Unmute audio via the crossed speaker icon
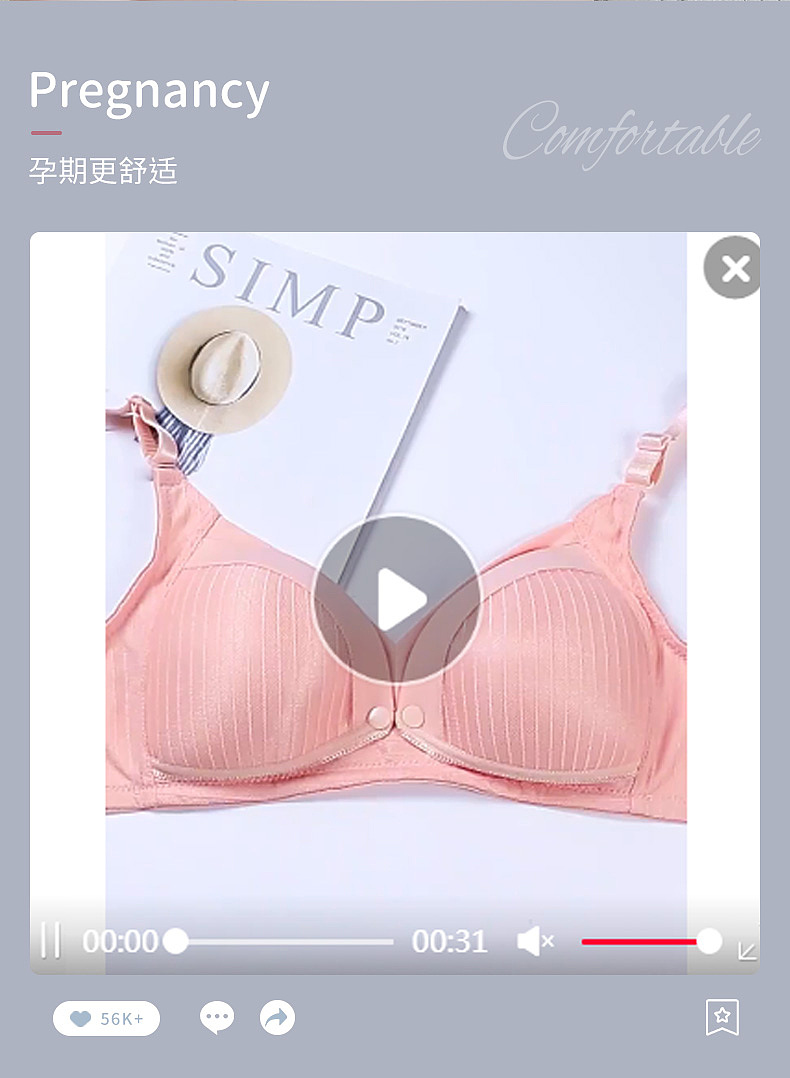Screen dimensions: 790x1078 [536, 940]
